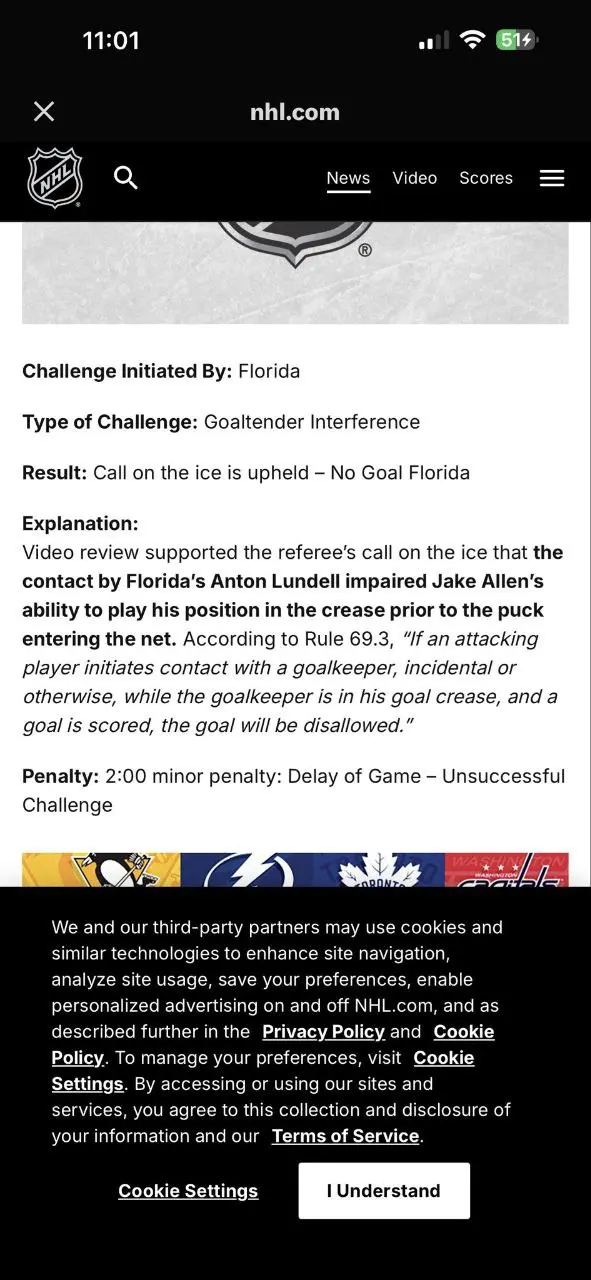Open the Terms of Service link

tap(345, 1135)
